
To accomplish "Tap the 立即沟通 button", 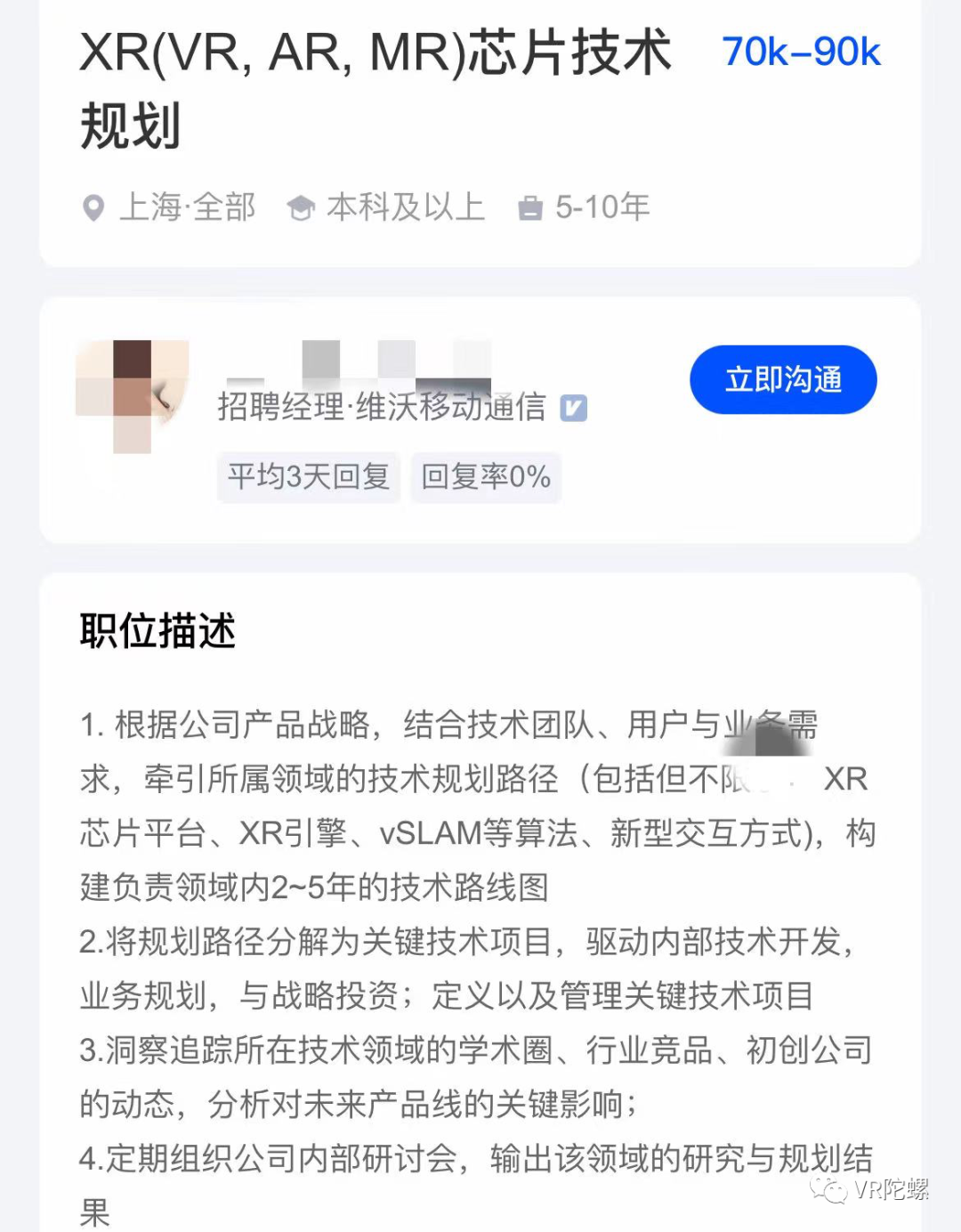I will [783, 380].
